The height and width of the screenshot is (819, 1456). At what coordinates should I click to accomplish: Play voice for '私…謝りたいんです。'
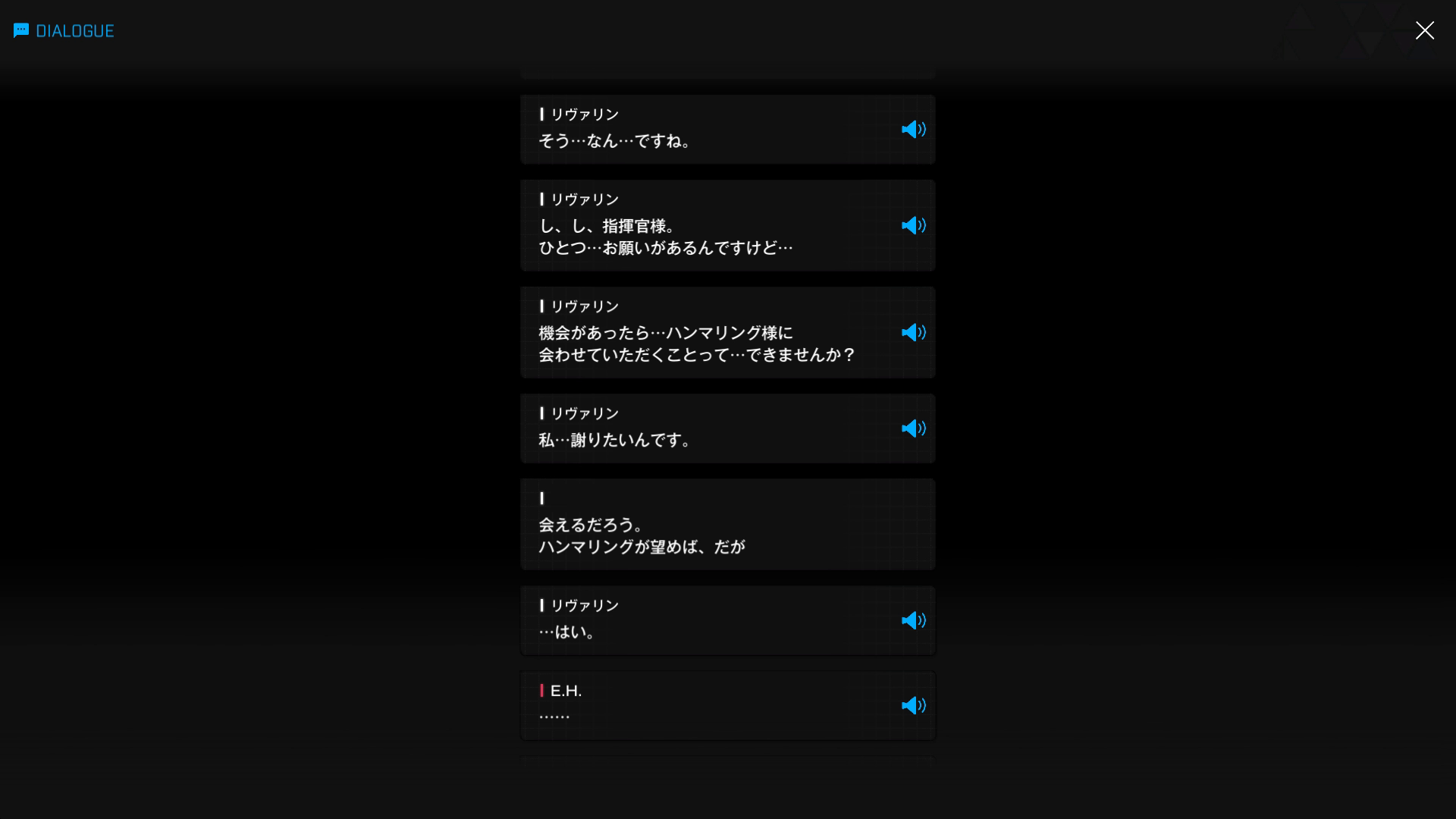click(913, 429)
